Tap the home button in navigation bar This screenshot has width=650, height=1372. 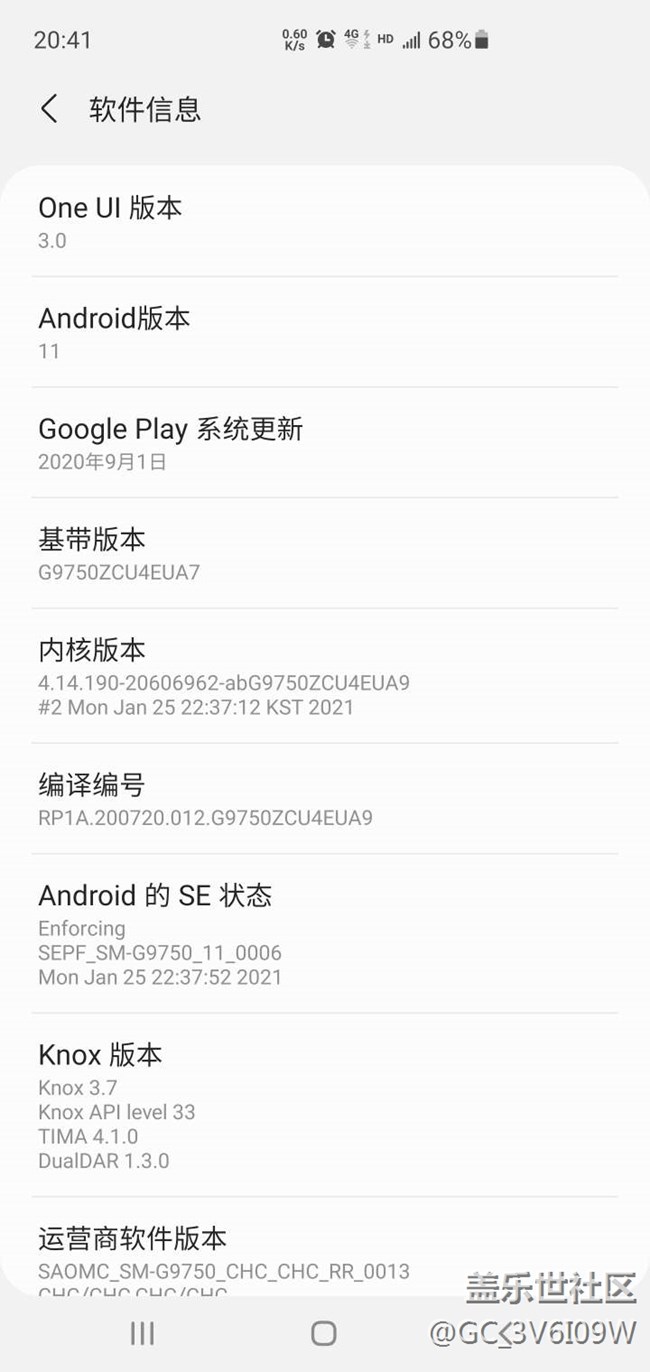point(323,1332)
